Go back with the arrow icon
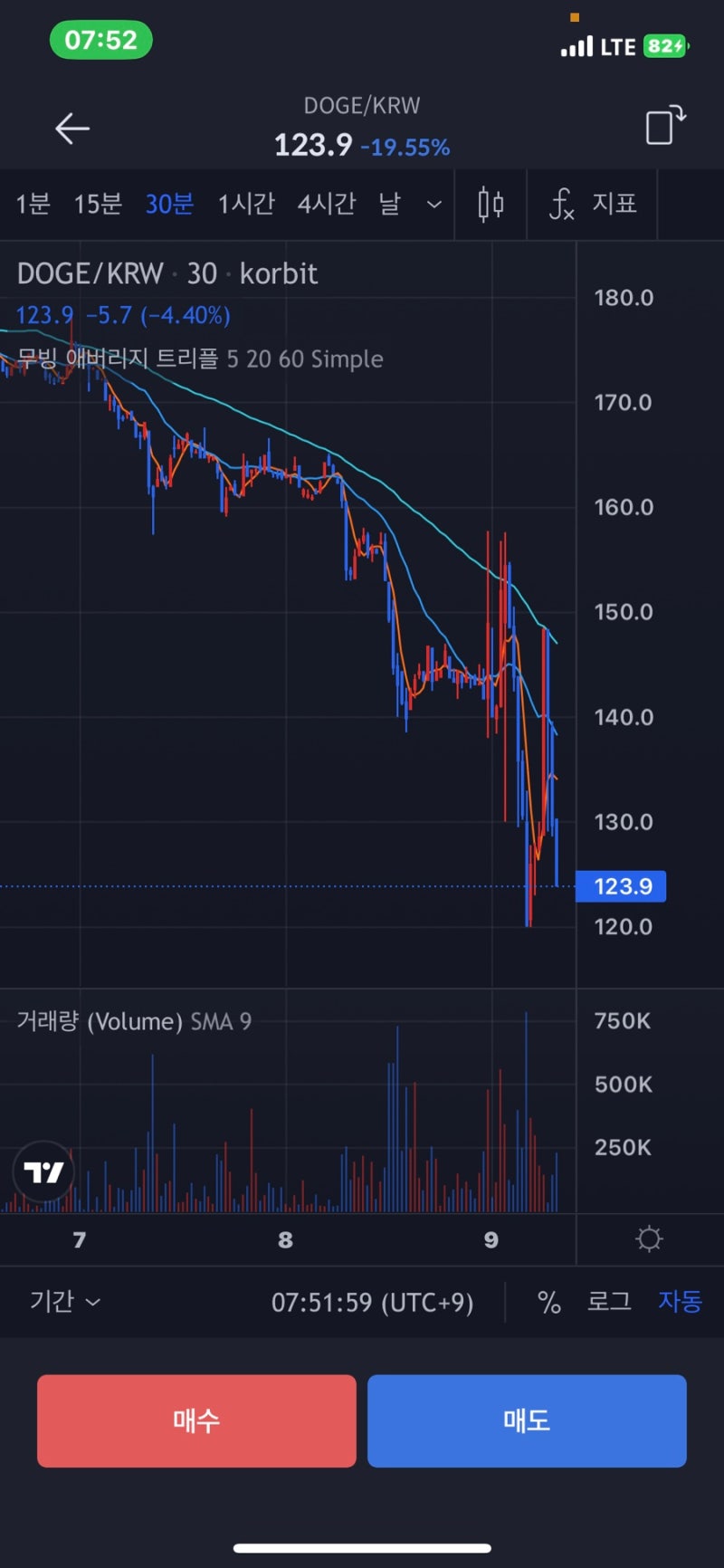The width and height of the screenshot is (724, 1568). tap(72, 129)
